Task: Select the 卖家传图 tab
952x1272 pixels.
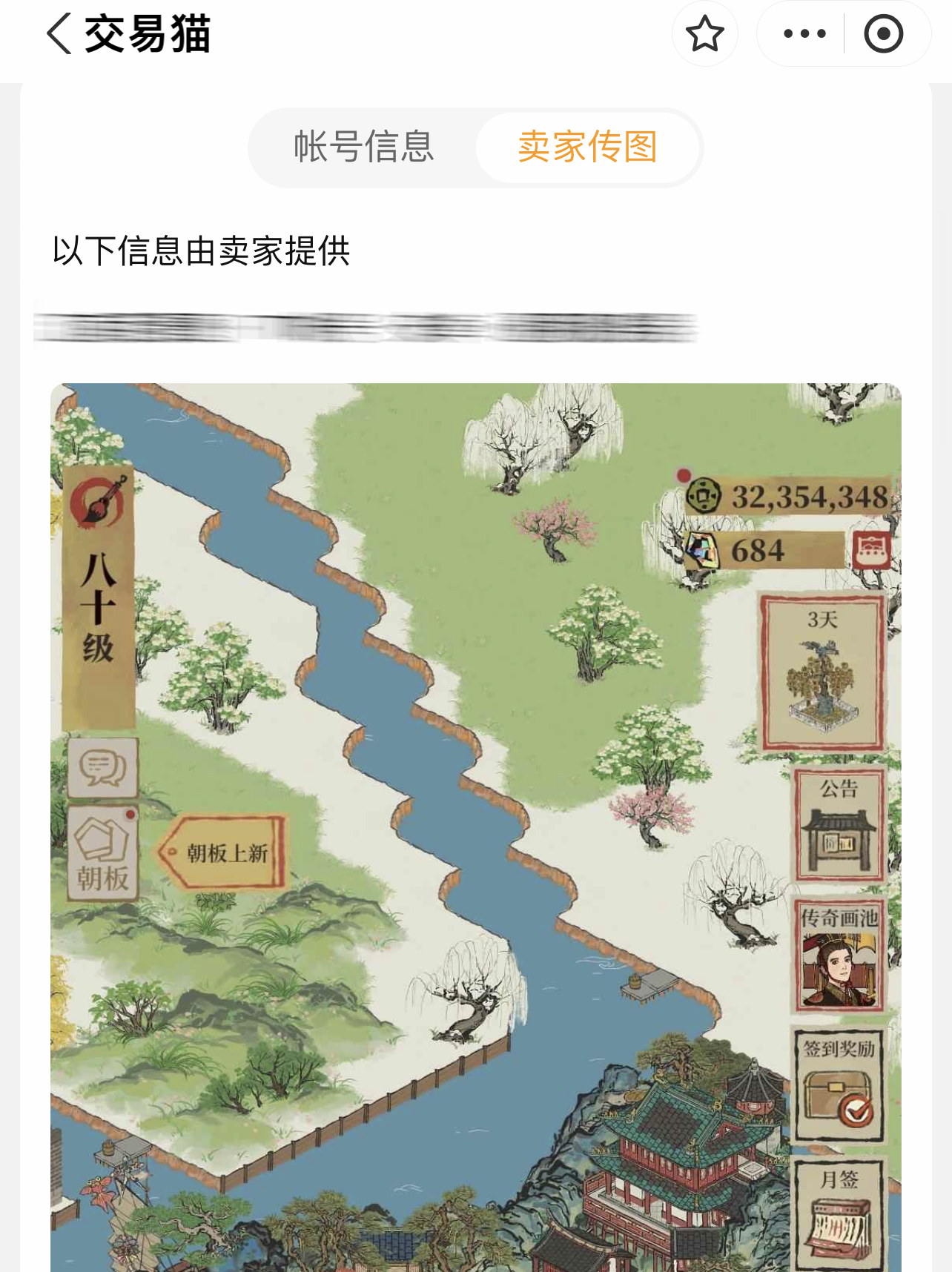Action: click(x=587, y=147)
